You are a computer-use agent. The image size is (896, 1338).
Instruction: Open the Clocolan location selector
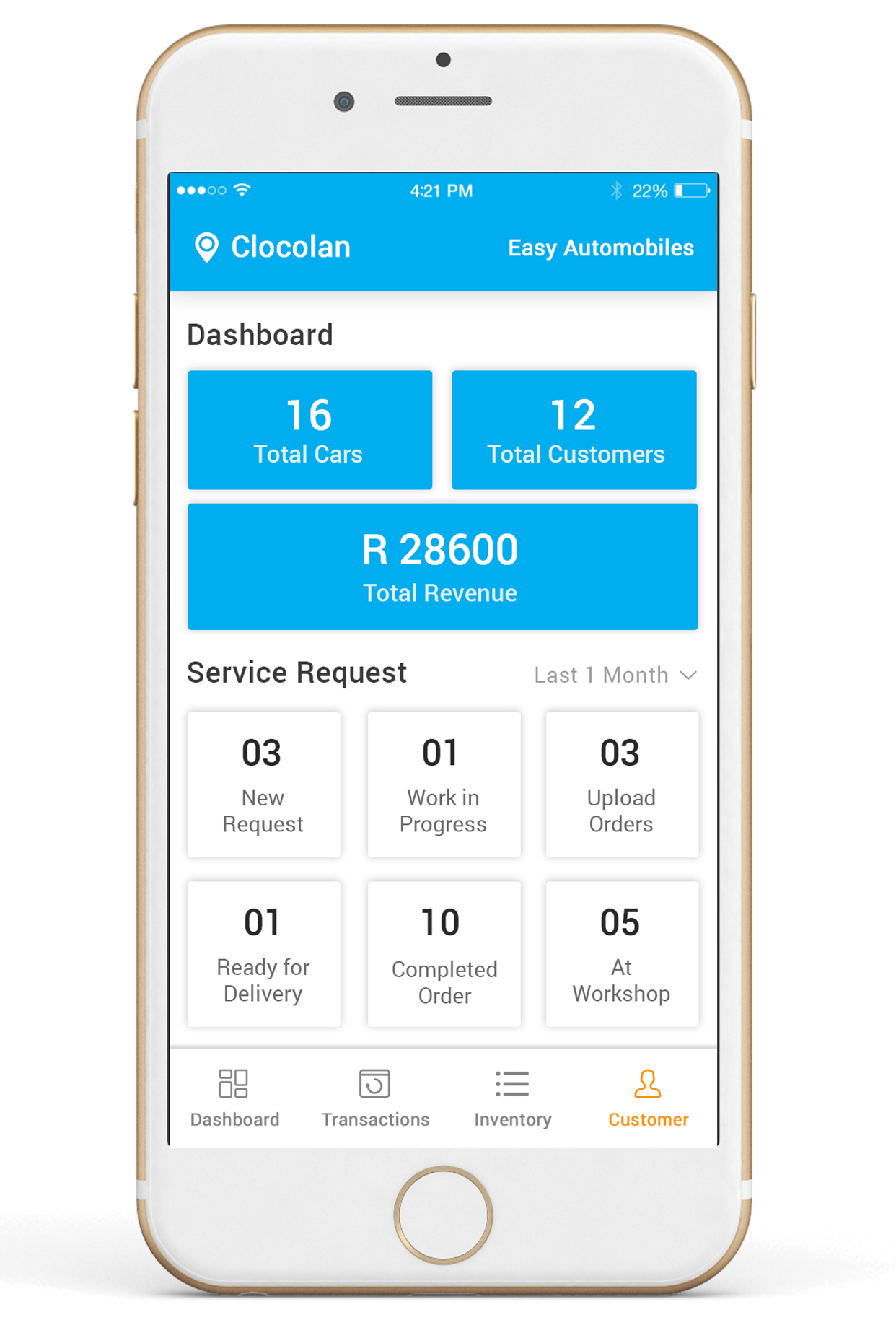pyautogui.click(x=272, y=248)
